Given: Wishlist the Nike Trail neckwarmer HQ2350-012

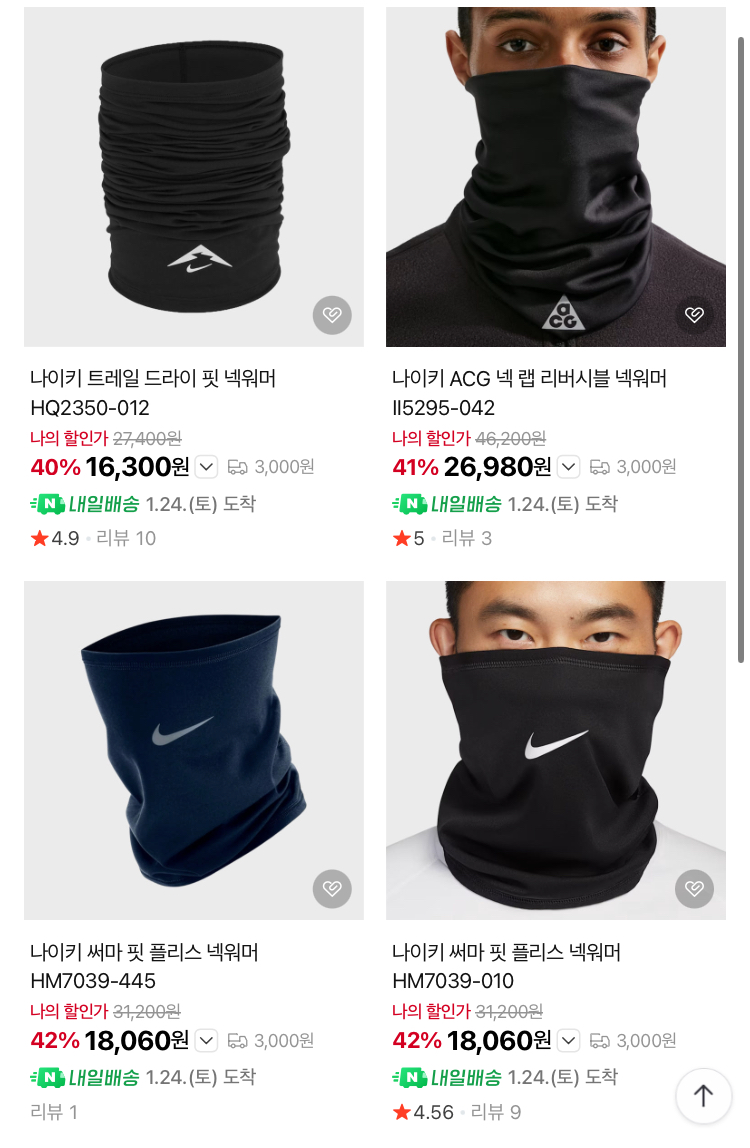Looking at the screenshot, I should click(x=332, y=315).
